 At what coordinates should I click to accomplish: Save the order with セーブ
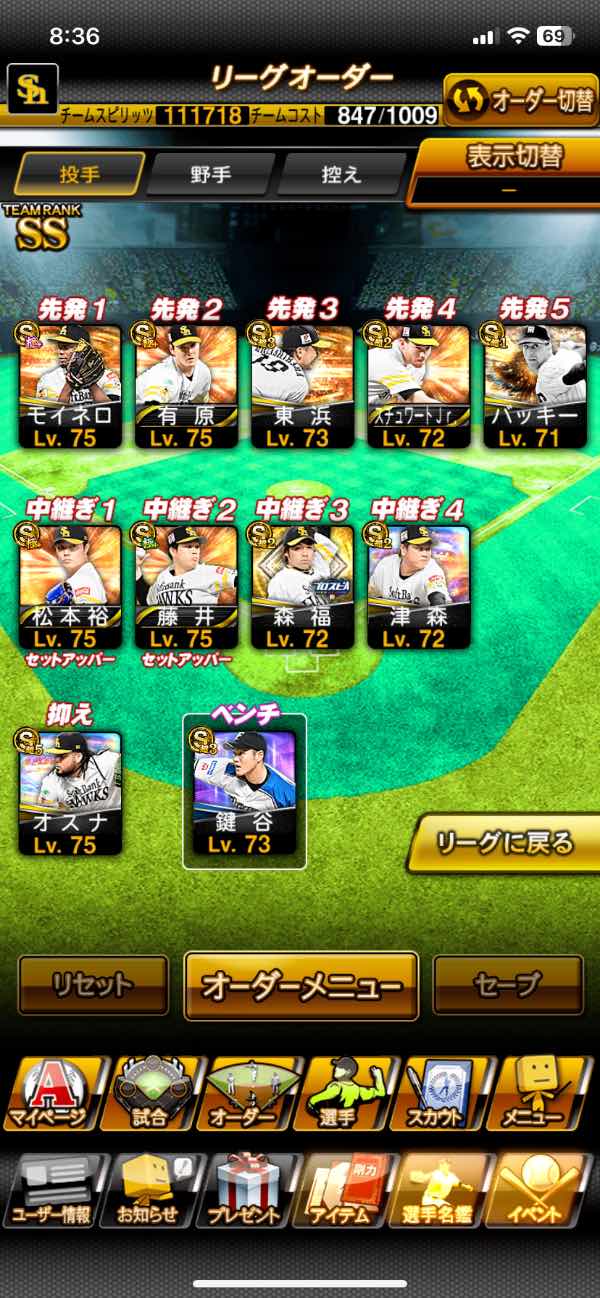508,985
